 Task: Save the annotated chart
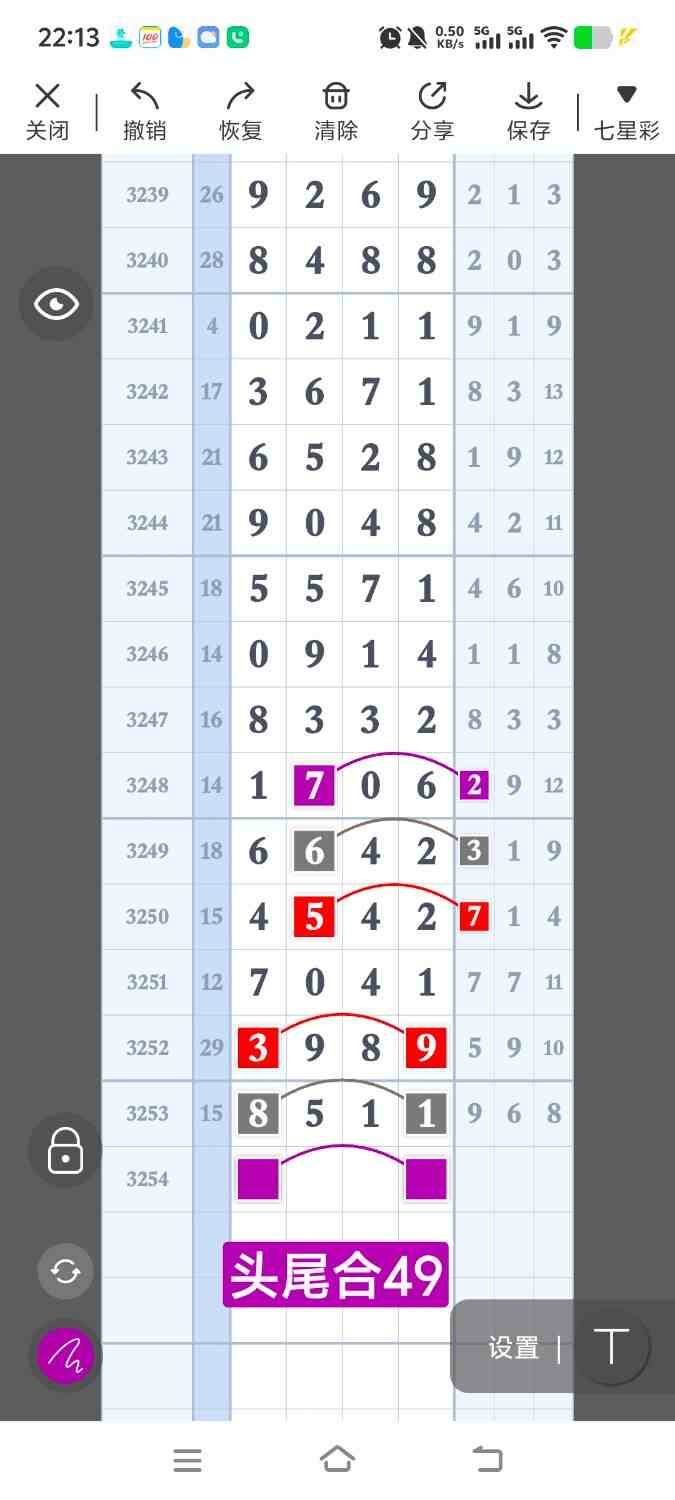click(528, 111)
